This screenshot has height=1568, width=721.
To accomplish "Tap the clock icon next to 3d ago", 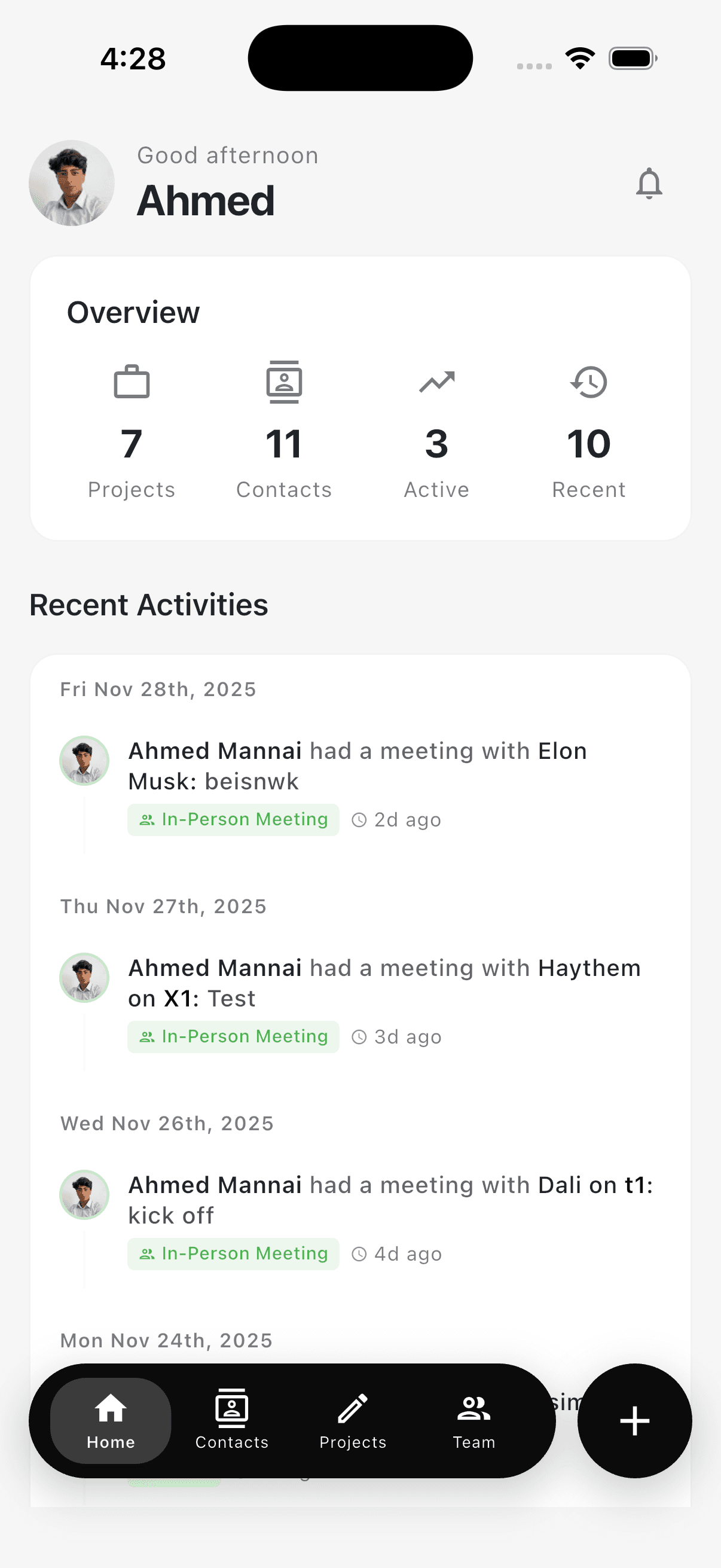I will [359, 1036].
